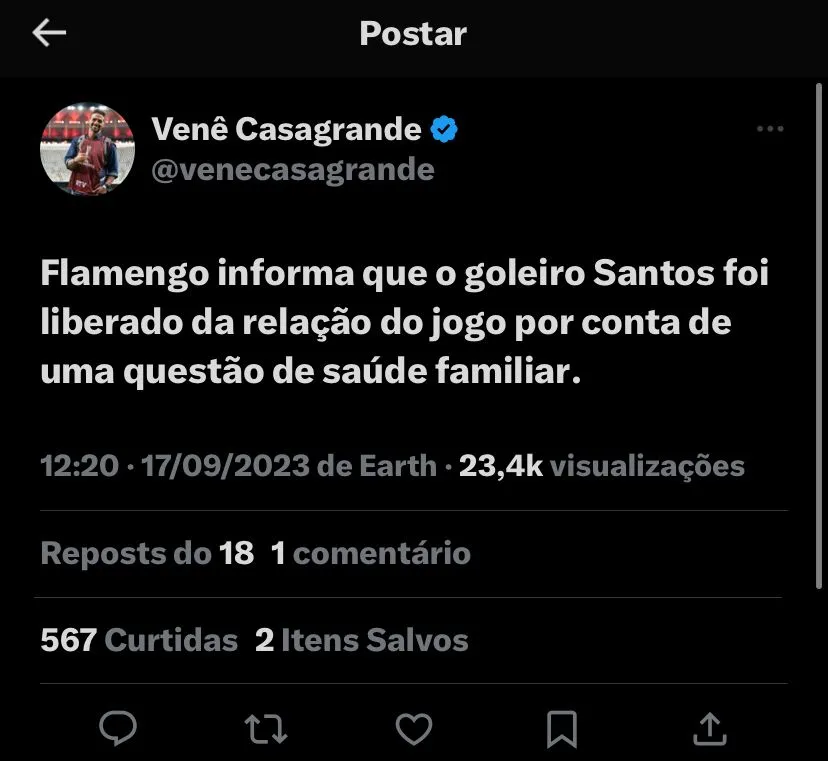Reply with the comment bubble icon

pyautogui.click(x=119, y=727)
